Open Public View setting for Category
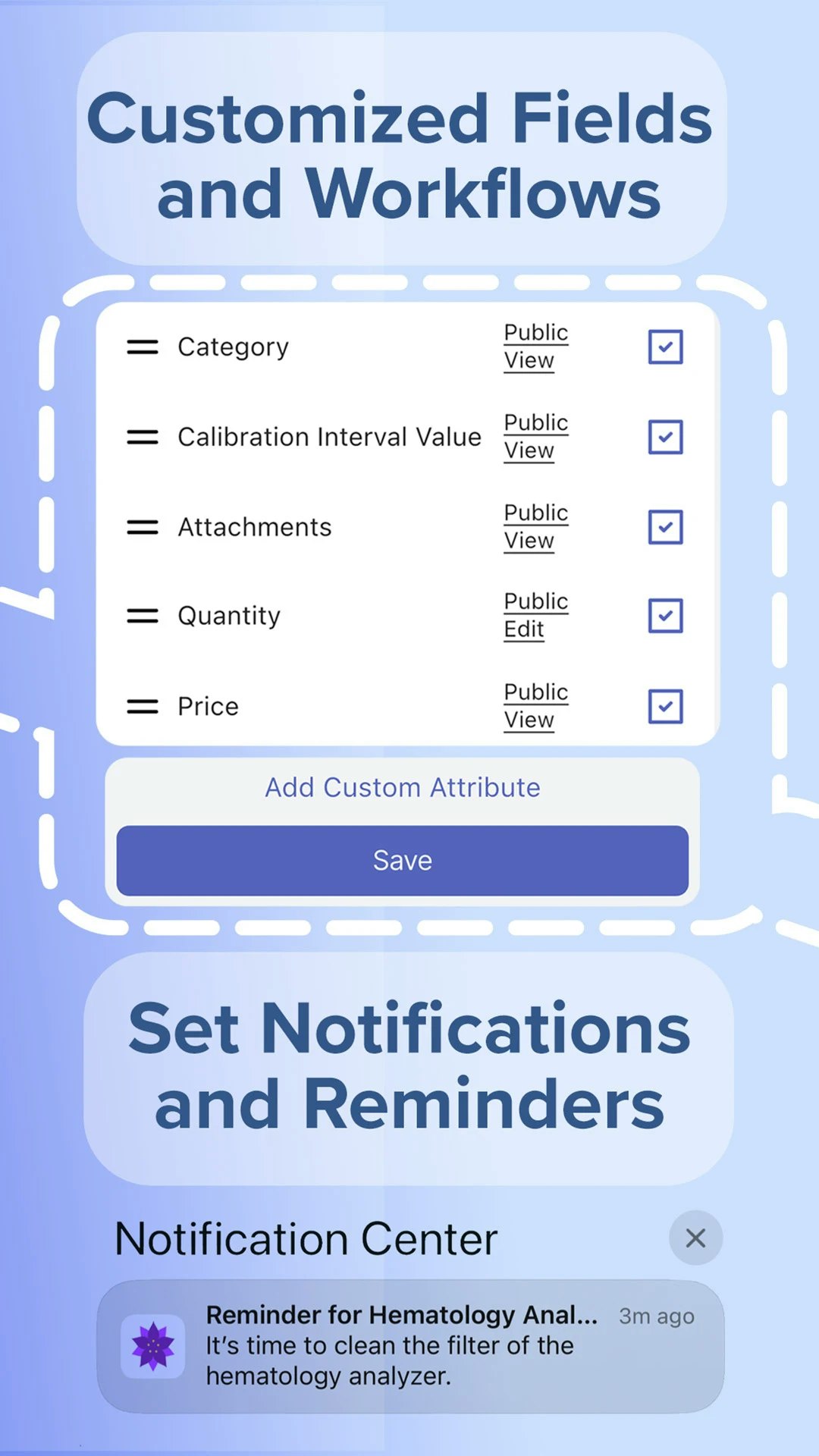 click(535, 346)
